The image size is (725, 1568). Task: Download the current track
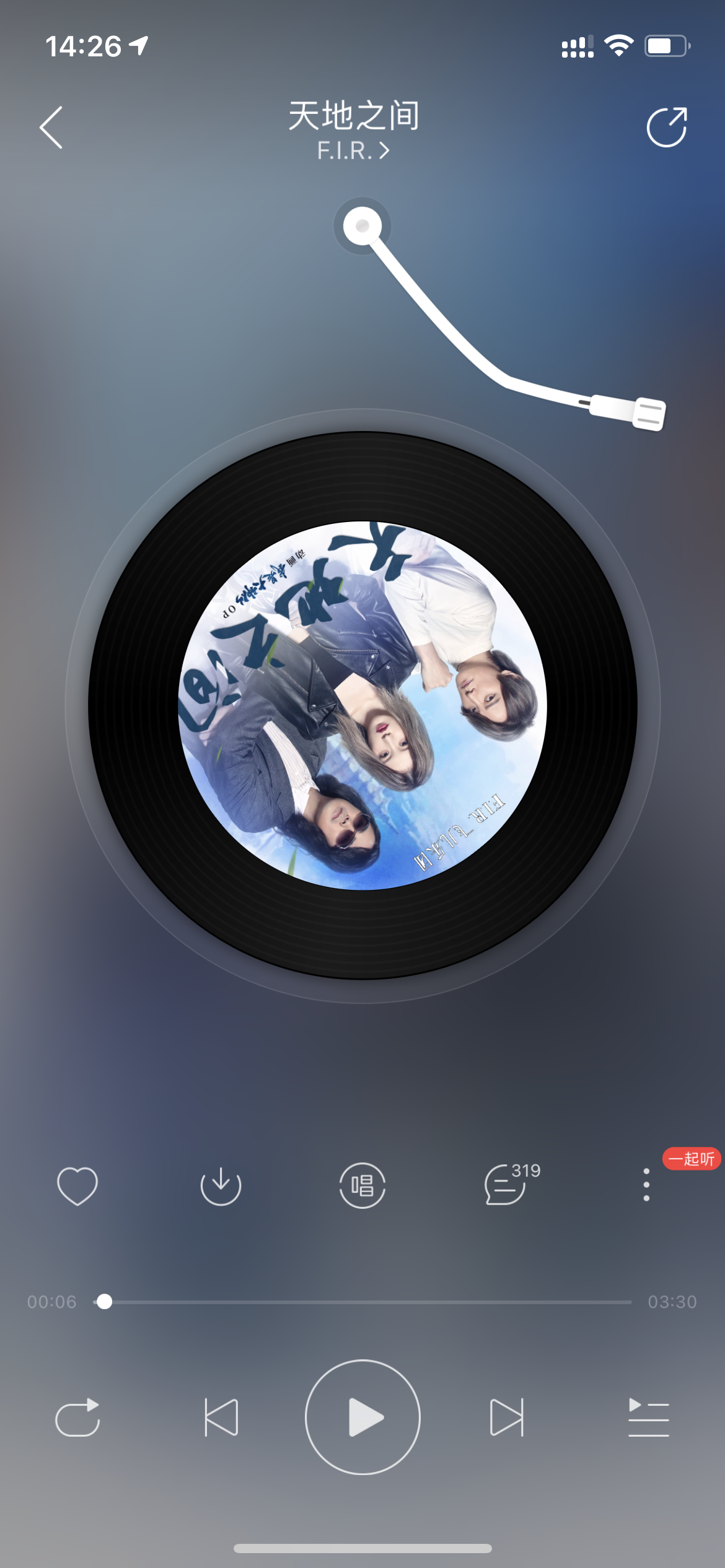coord(221,1185)
